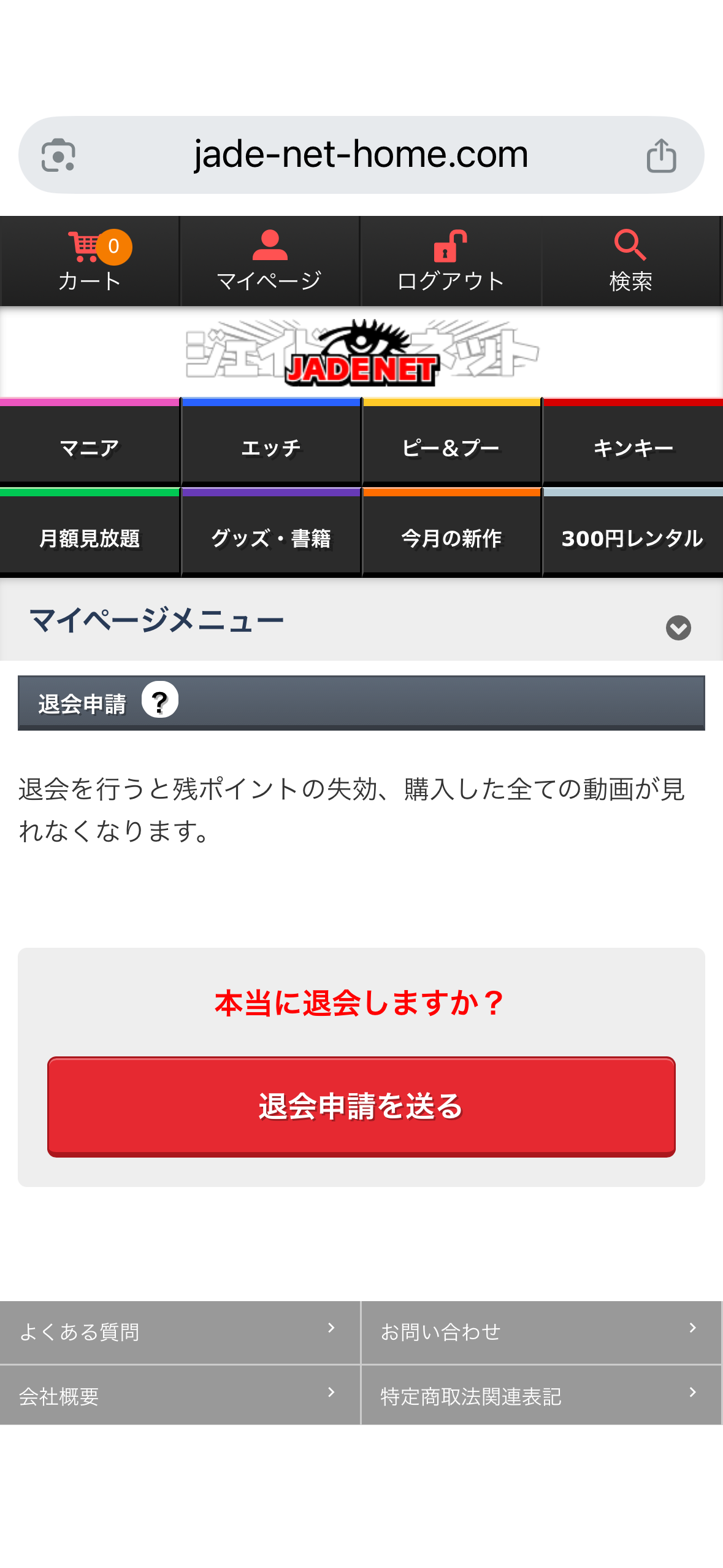Select the orange cart badge showing 0
This screenshot has width=723, height=1568.
(x=113, y=246)
